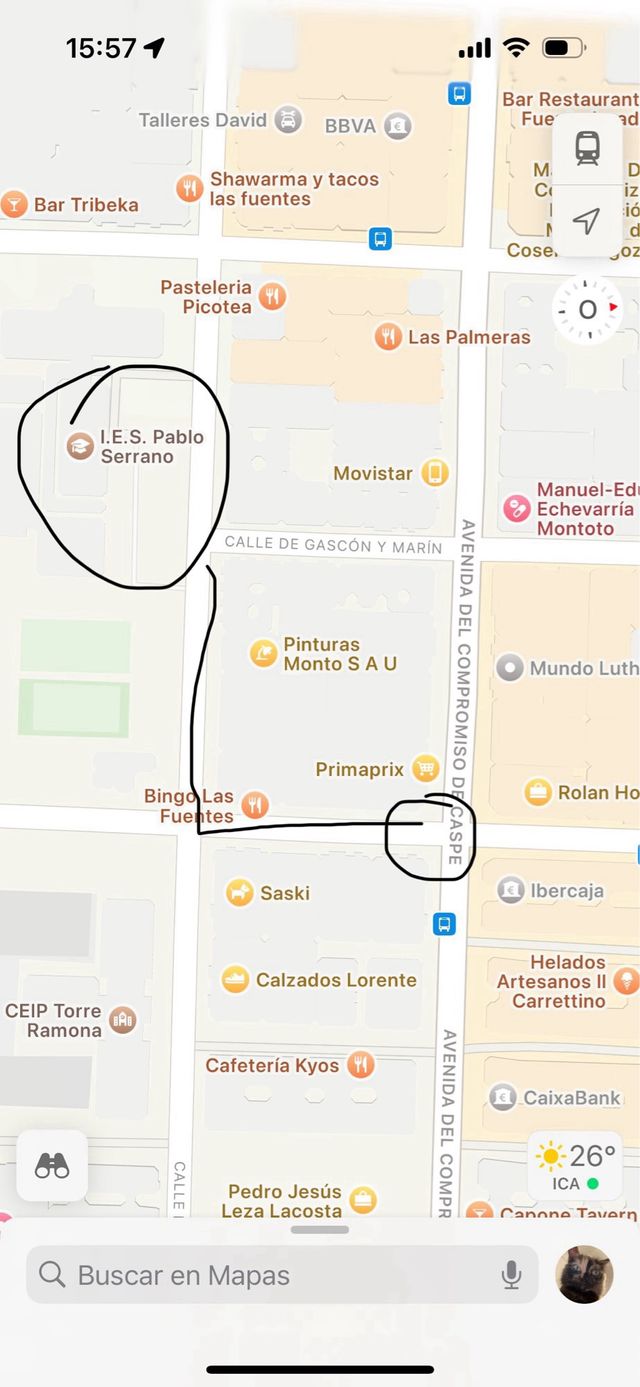Select the Movistar store marker
Viewport: 640px width, 1387px height.
pyautogui.click(x=434, y=473)
